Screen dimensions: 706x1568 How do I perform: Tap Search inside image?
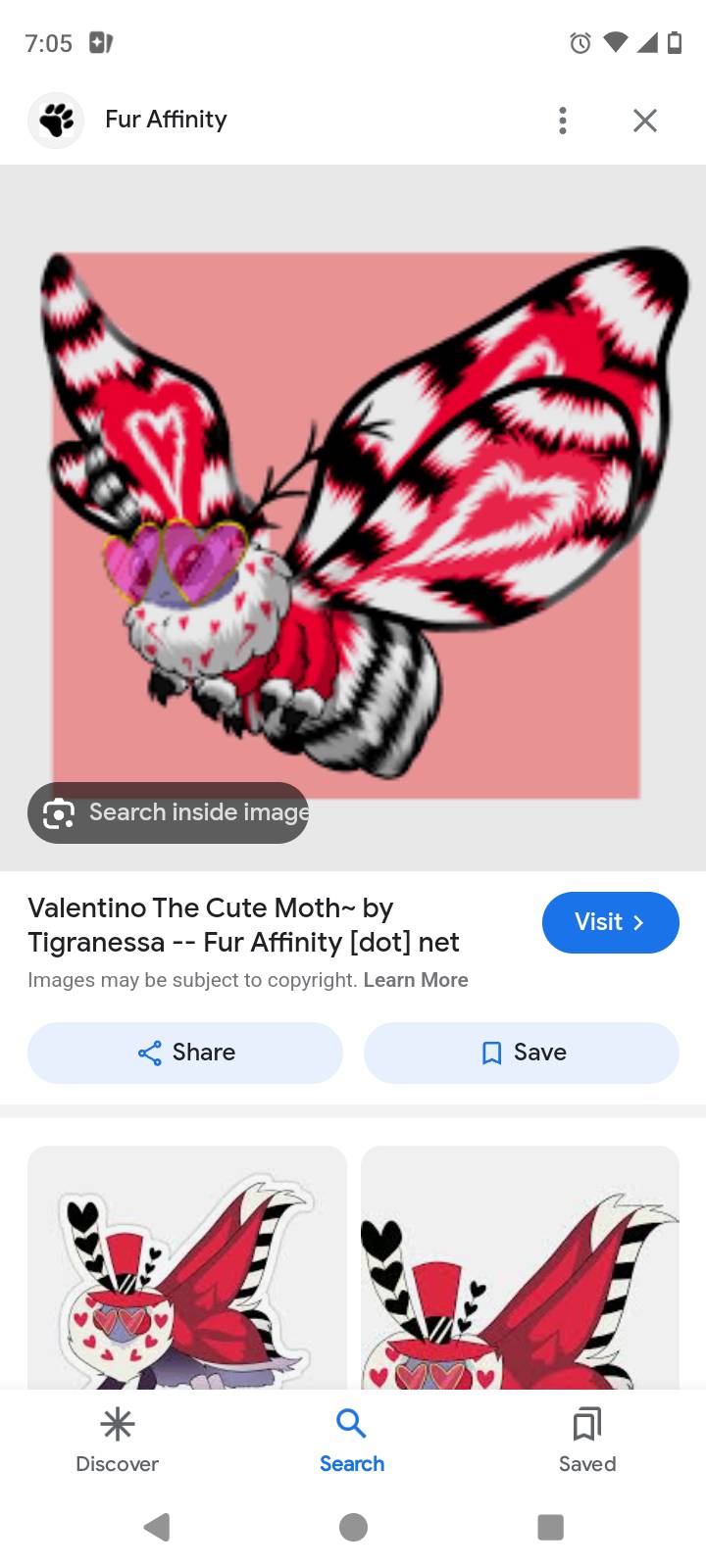click(x=169, y=812)
